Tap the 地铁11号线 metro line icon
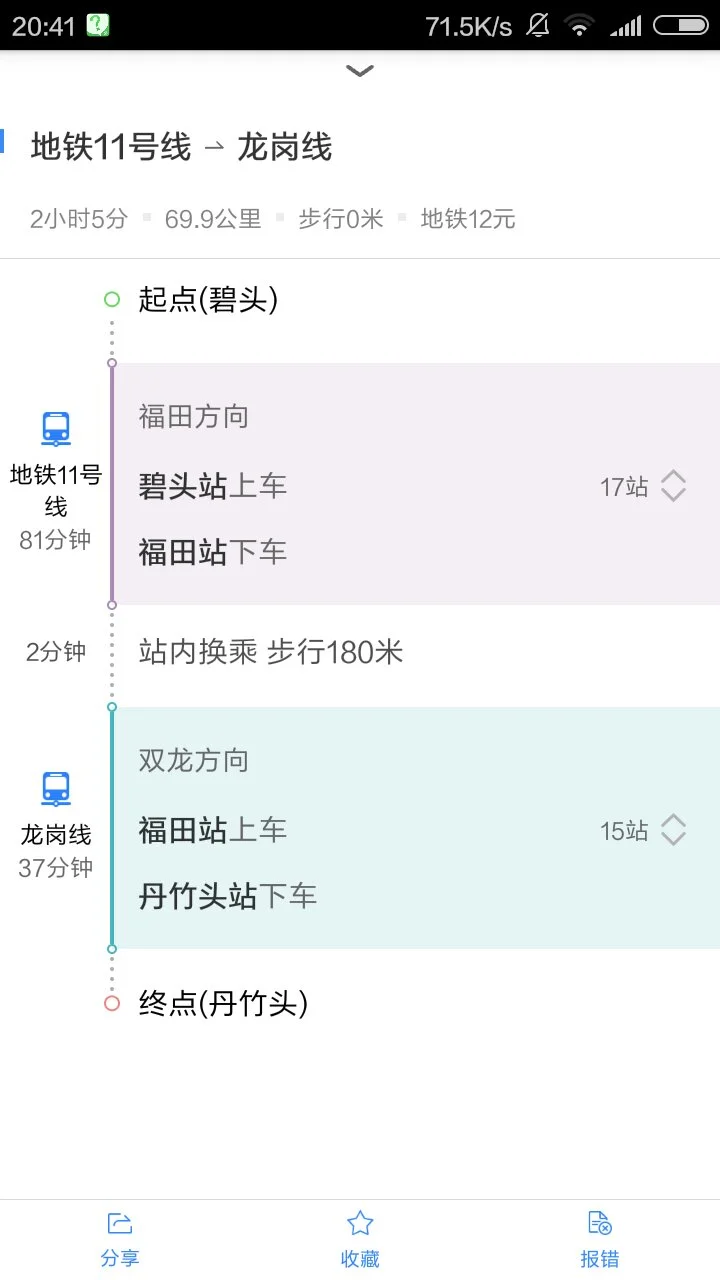 [55, 428]
